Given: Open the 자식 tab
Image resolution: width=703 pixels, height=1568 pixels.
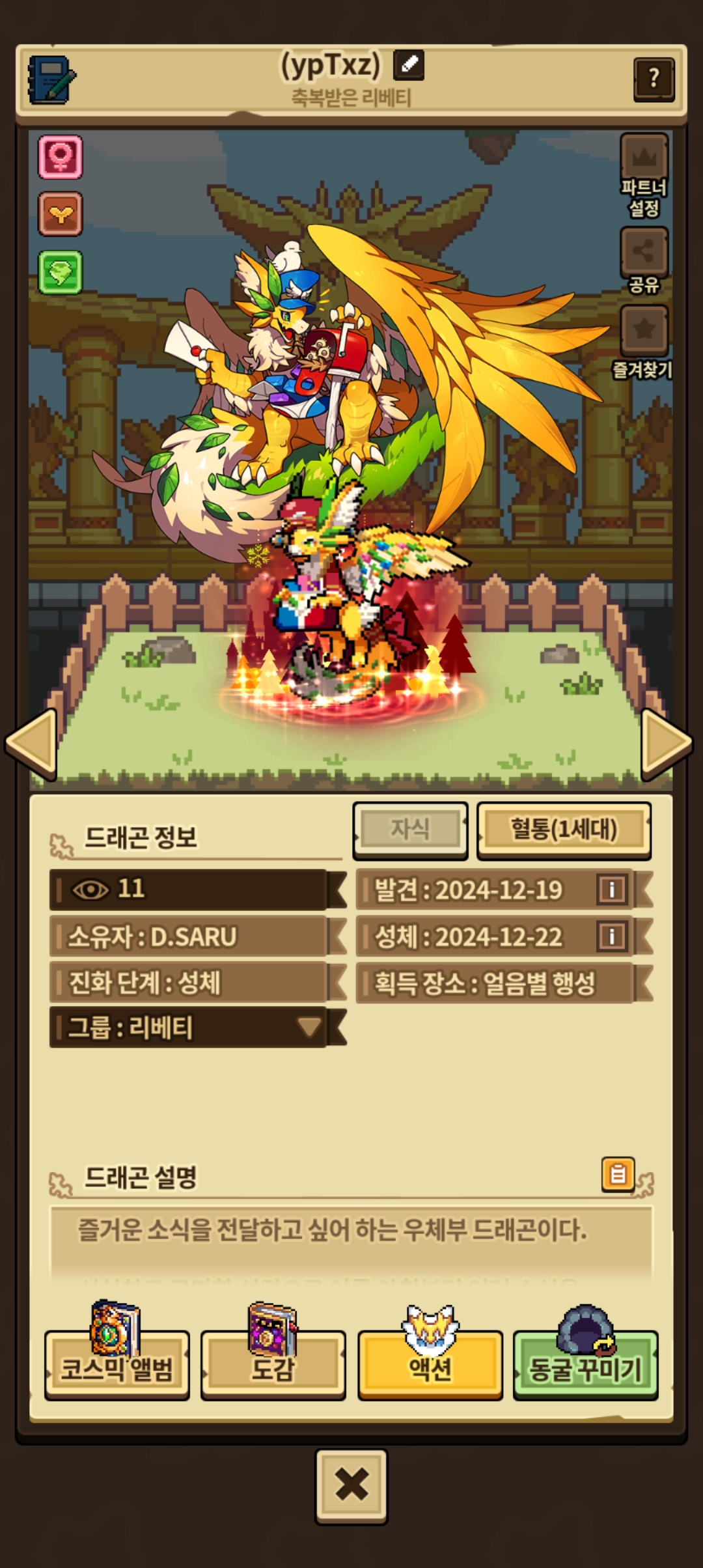Looking at the screenshot, I should (410, 830).
